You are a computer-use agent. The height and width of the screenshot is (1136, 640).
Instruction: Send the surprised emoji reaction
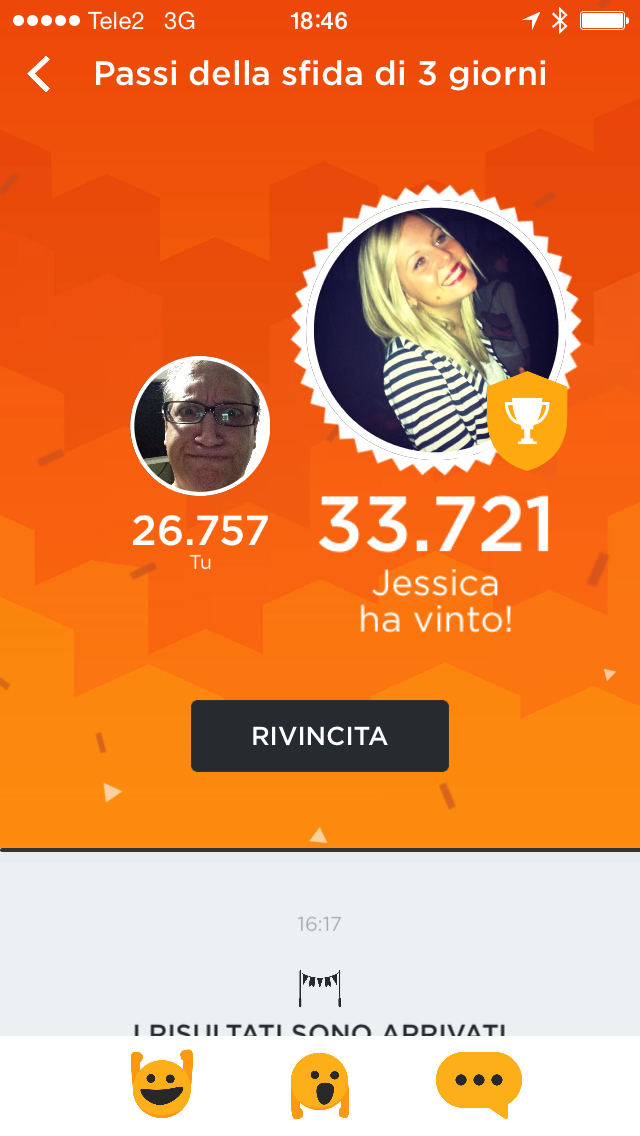[319, 1085]
